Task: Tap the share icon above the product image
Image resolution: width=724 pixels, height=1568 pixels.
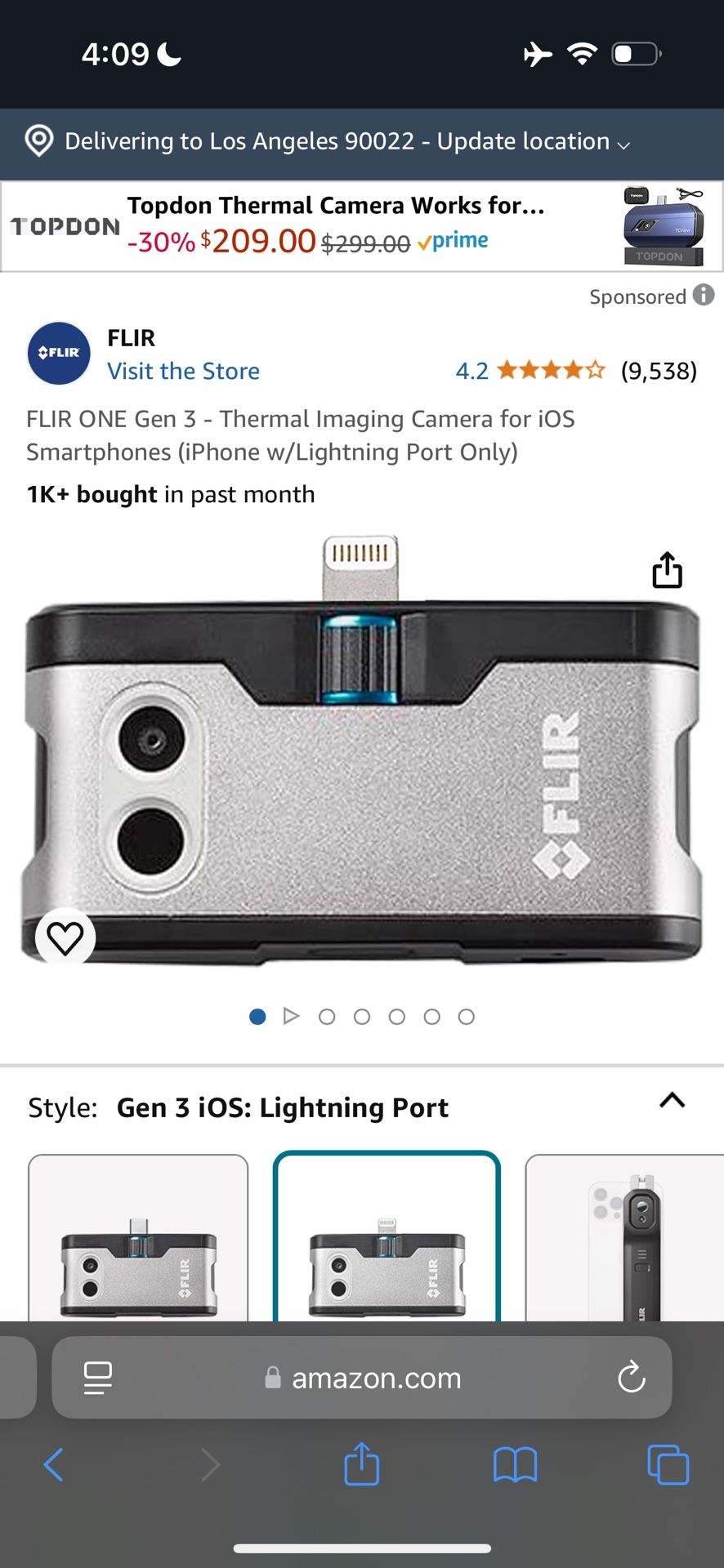Action: tap(668, 570)
